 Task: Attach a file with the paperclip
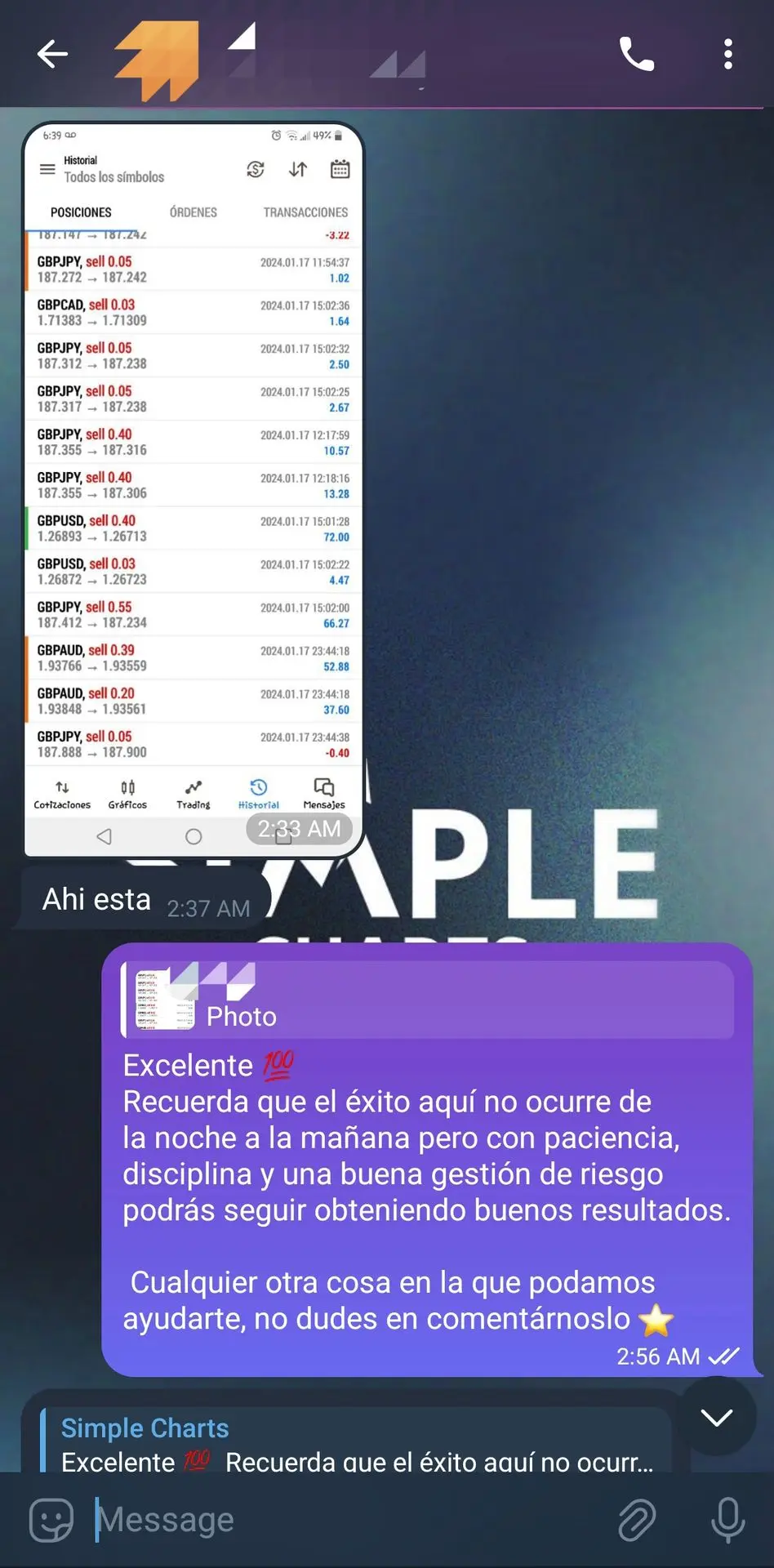[x=636, y=1520]
